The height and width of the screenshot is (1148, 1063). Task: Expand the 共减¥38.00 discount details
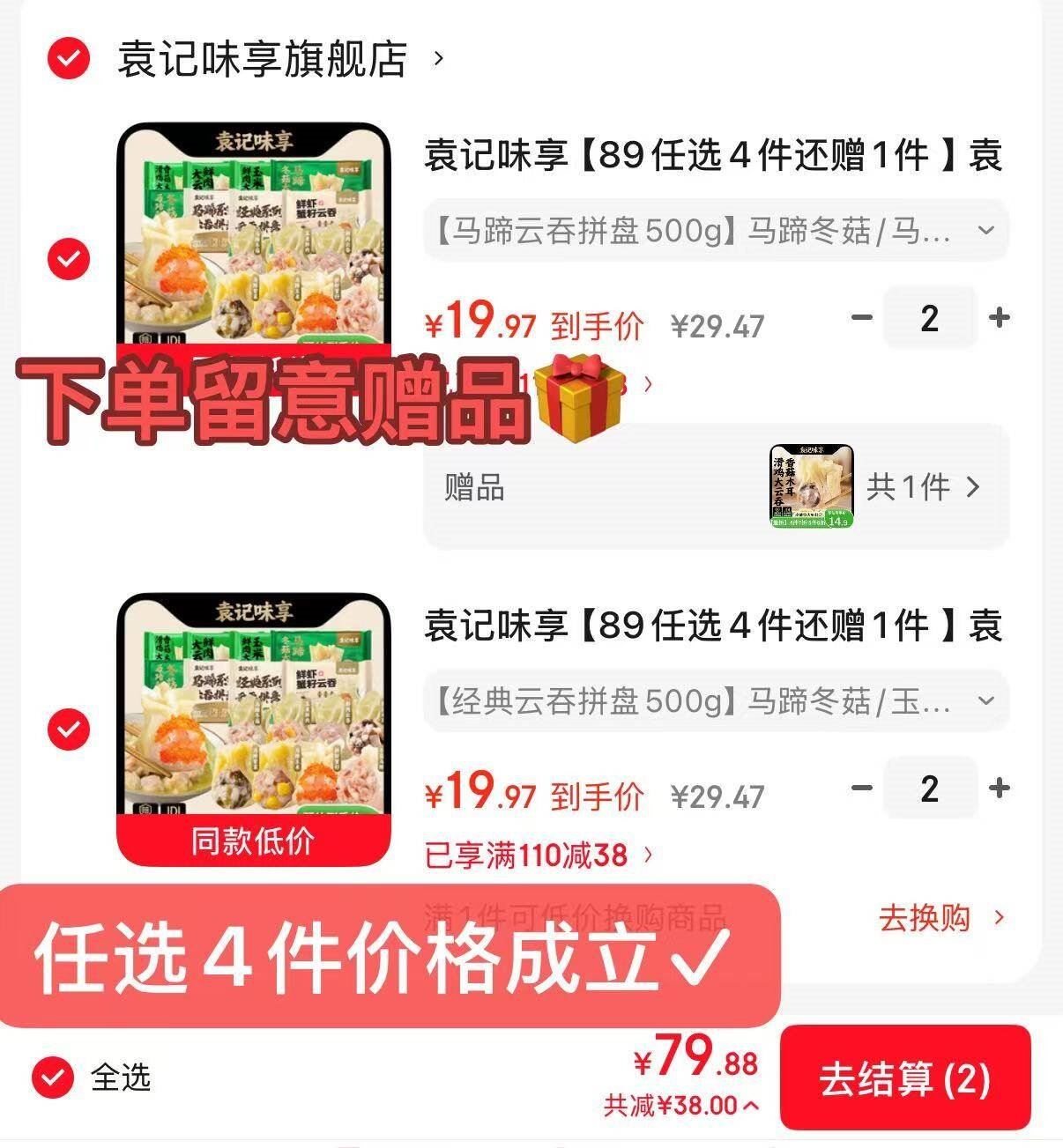(x=680, y=1106)
